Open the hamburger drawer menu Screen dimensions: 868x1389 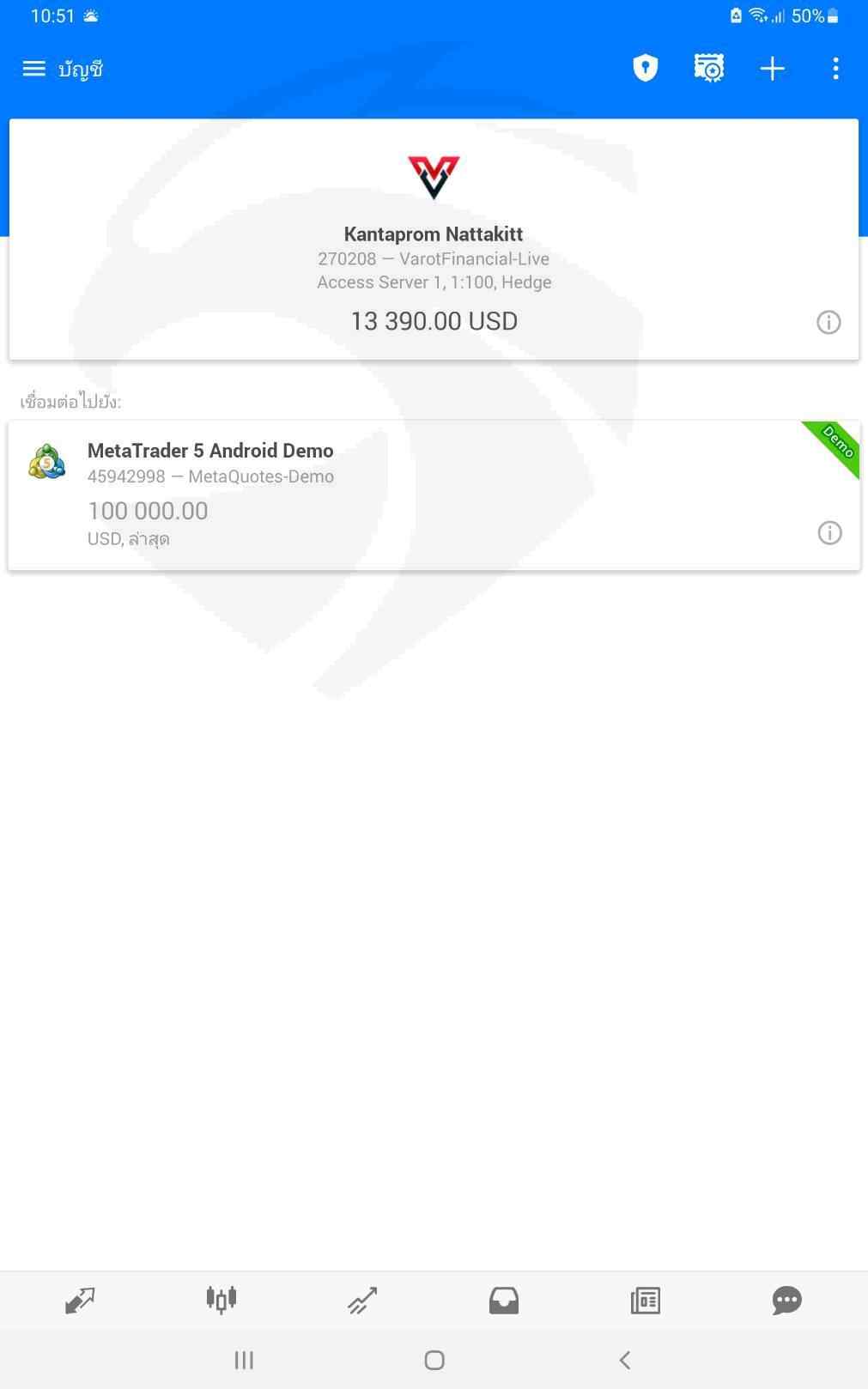[x=33, y=69]
